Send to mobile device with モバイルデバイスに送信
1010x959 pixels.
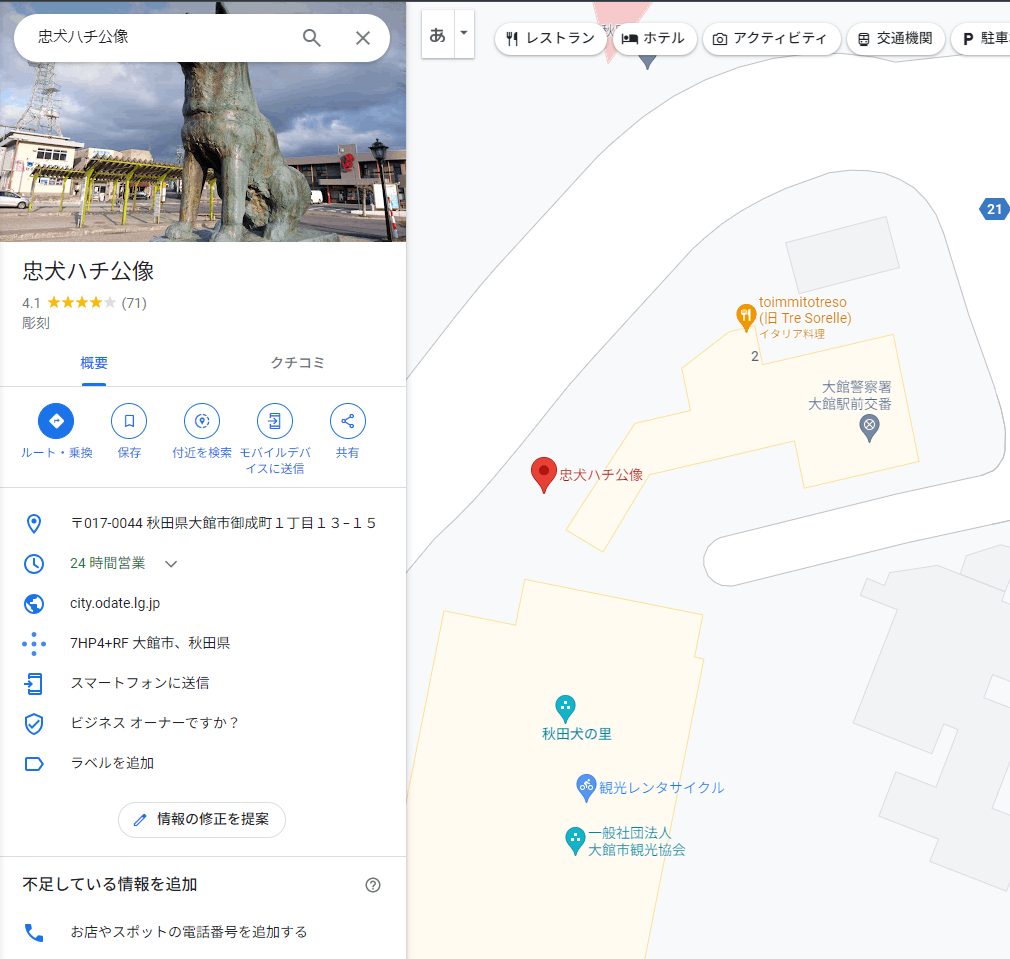click(x=274, y=421)
